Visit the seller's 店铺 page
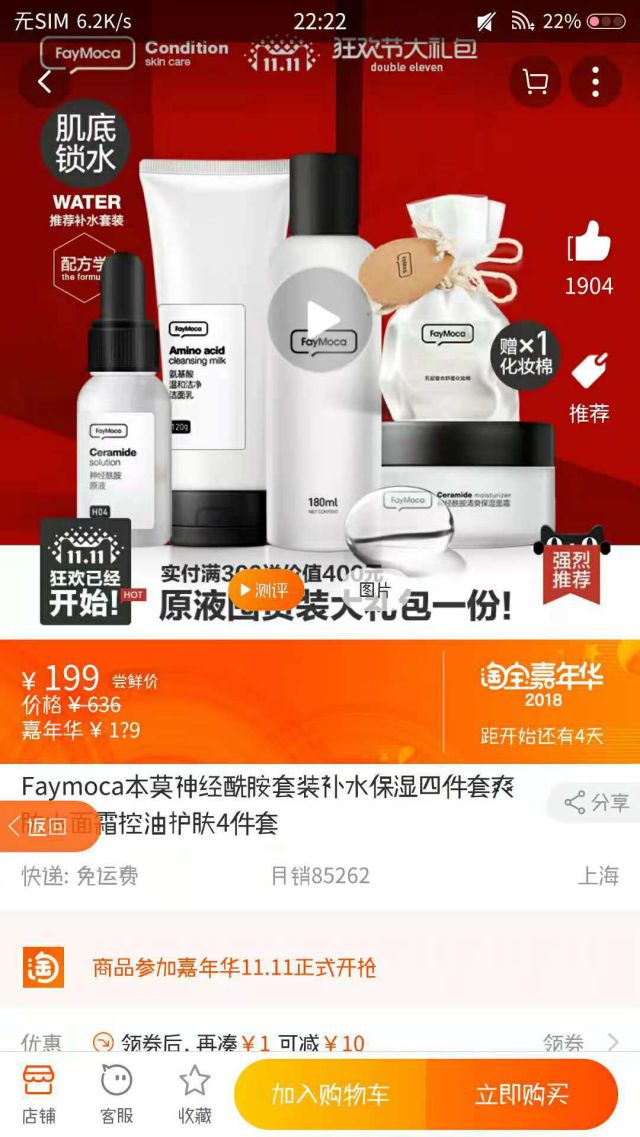The image size is (640, 1137). [39, 1094]
